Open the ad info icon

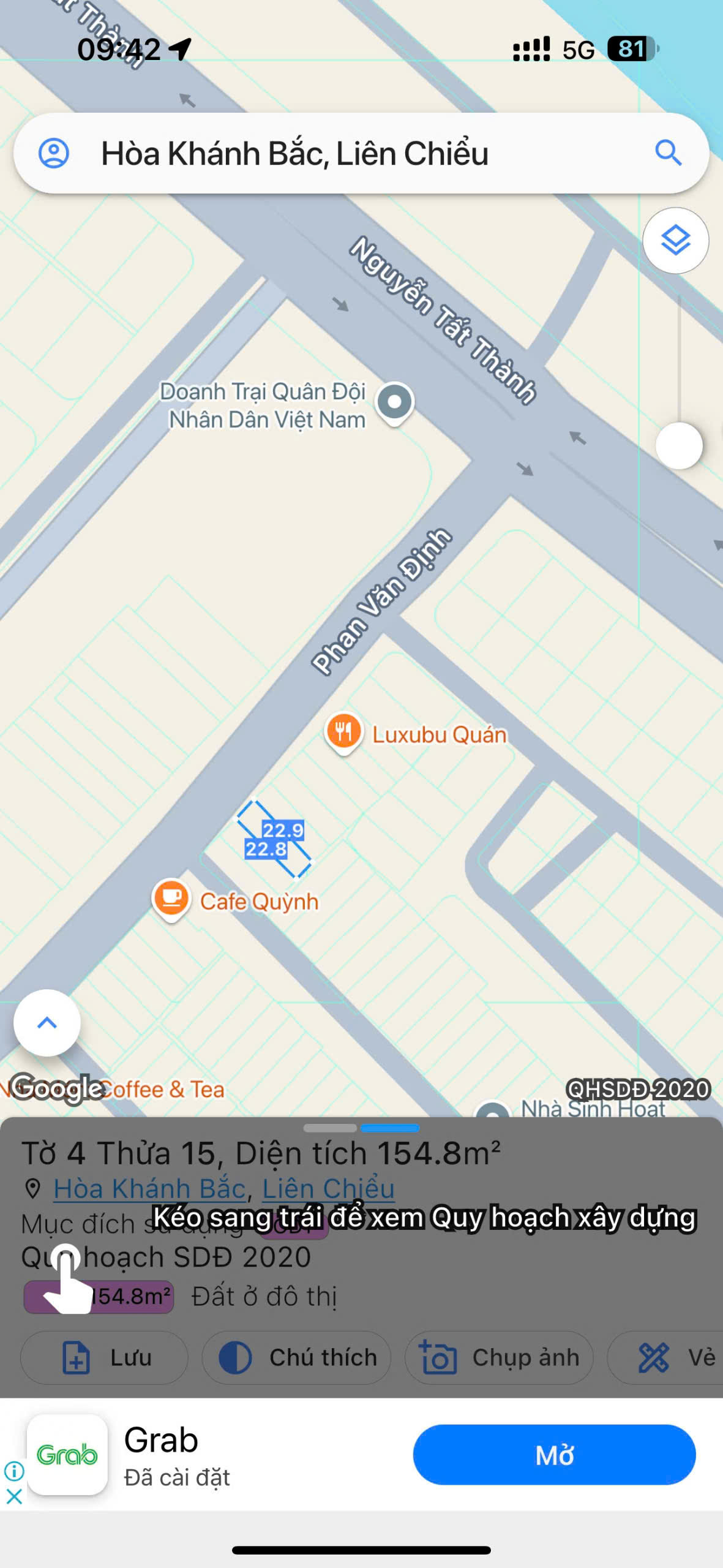coord(14,1471)
